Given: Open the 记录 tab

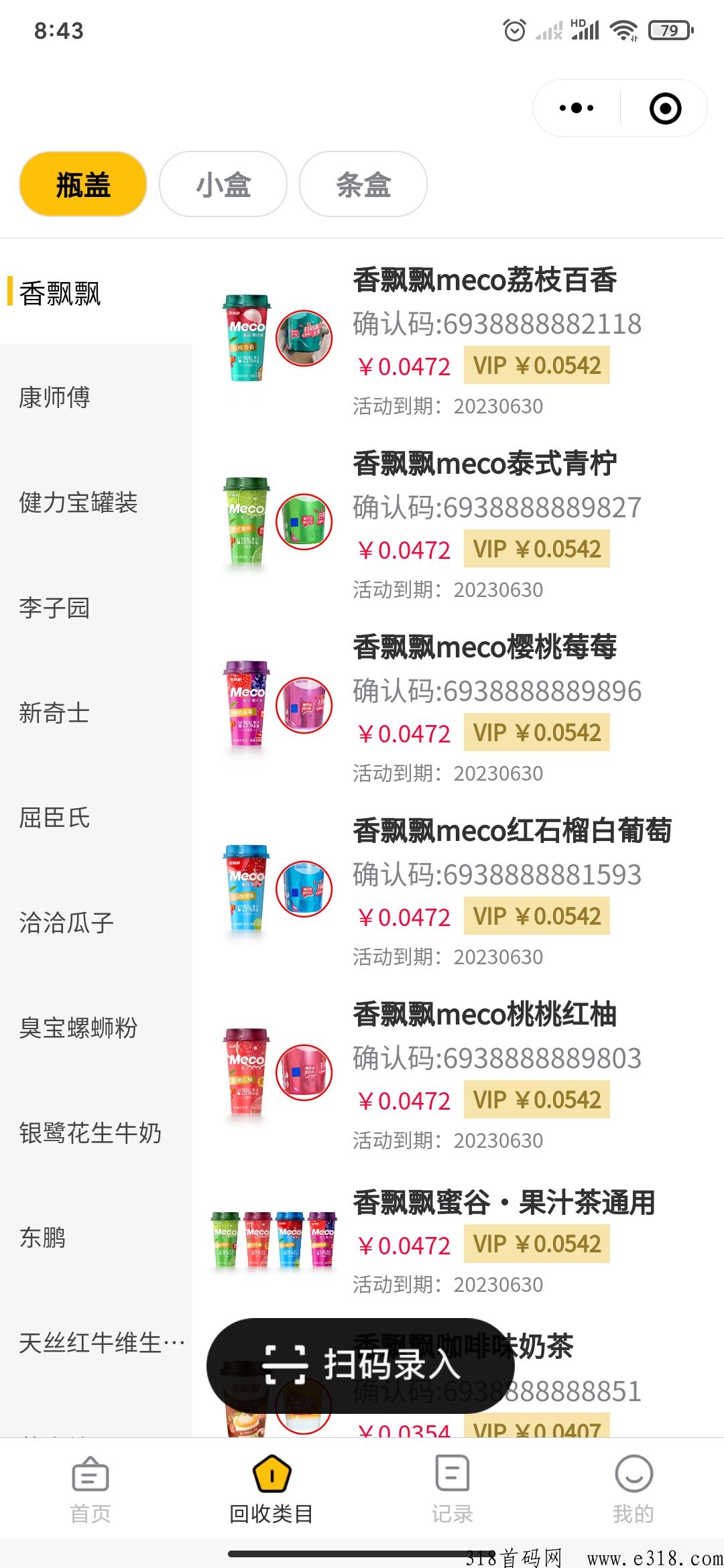Looking at the screenshot, I should [x=452, y=1489].
